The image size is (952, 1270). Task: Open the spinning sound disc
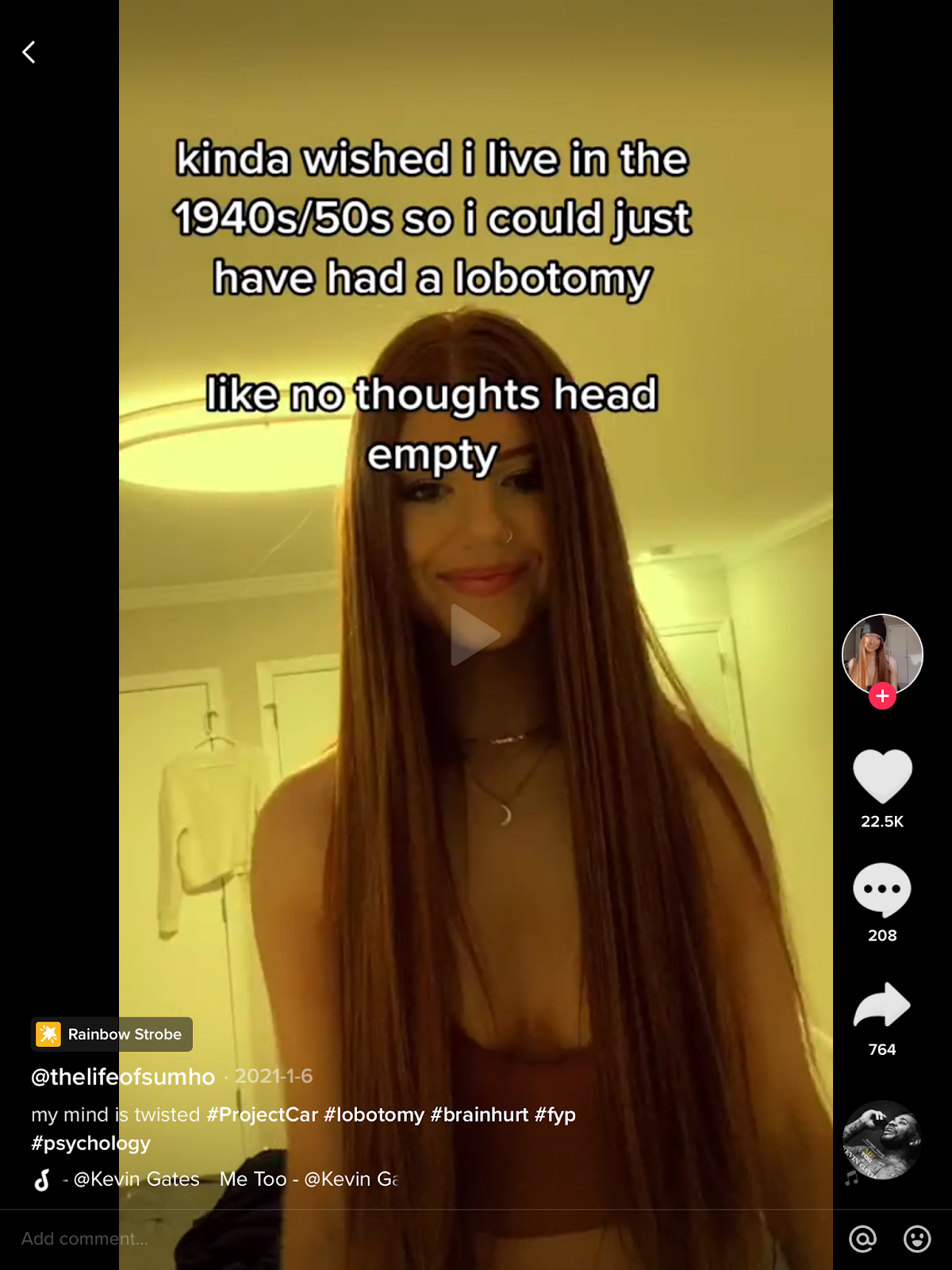click(x=882, y=1139)
